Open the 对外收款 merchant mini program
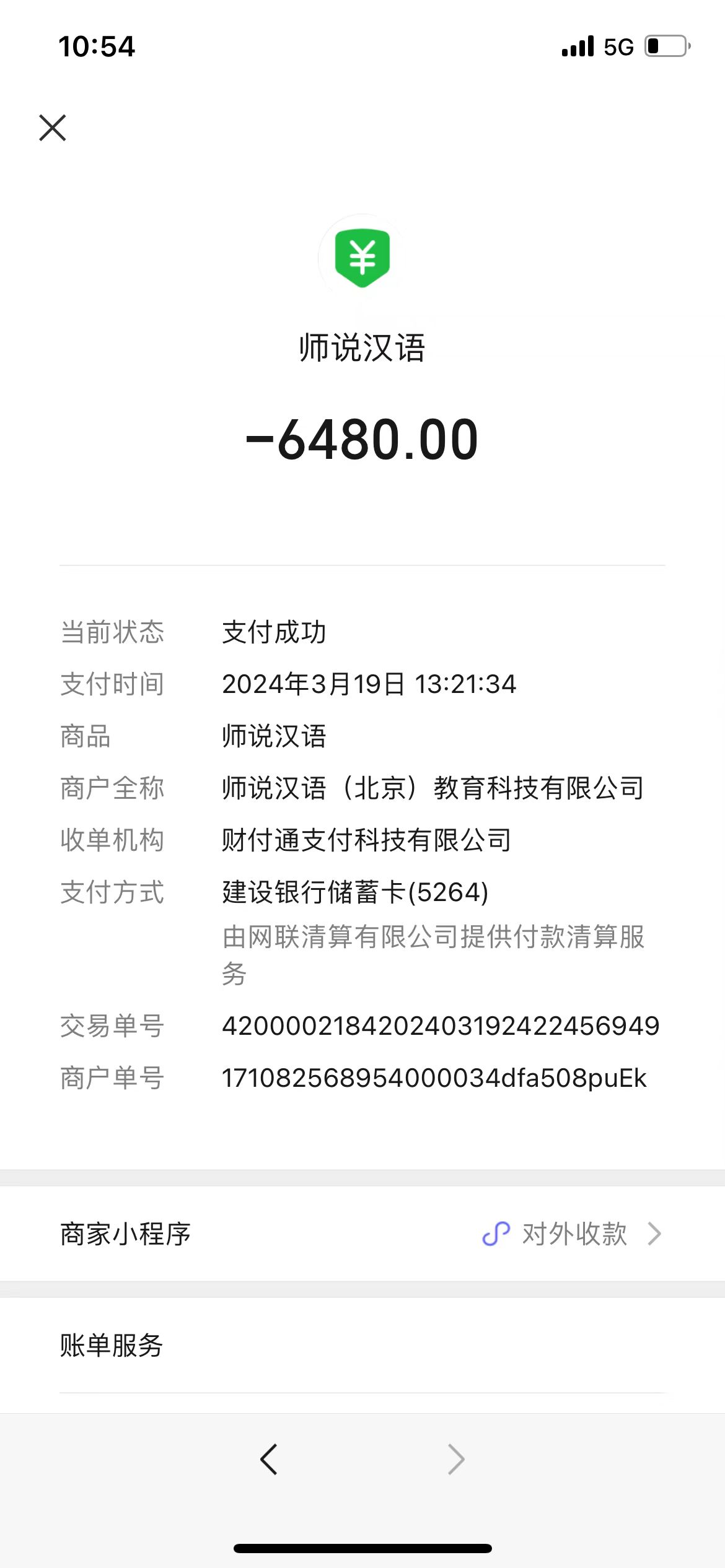The width and height of the screenshot is (725, 1568). (573, 1234)
